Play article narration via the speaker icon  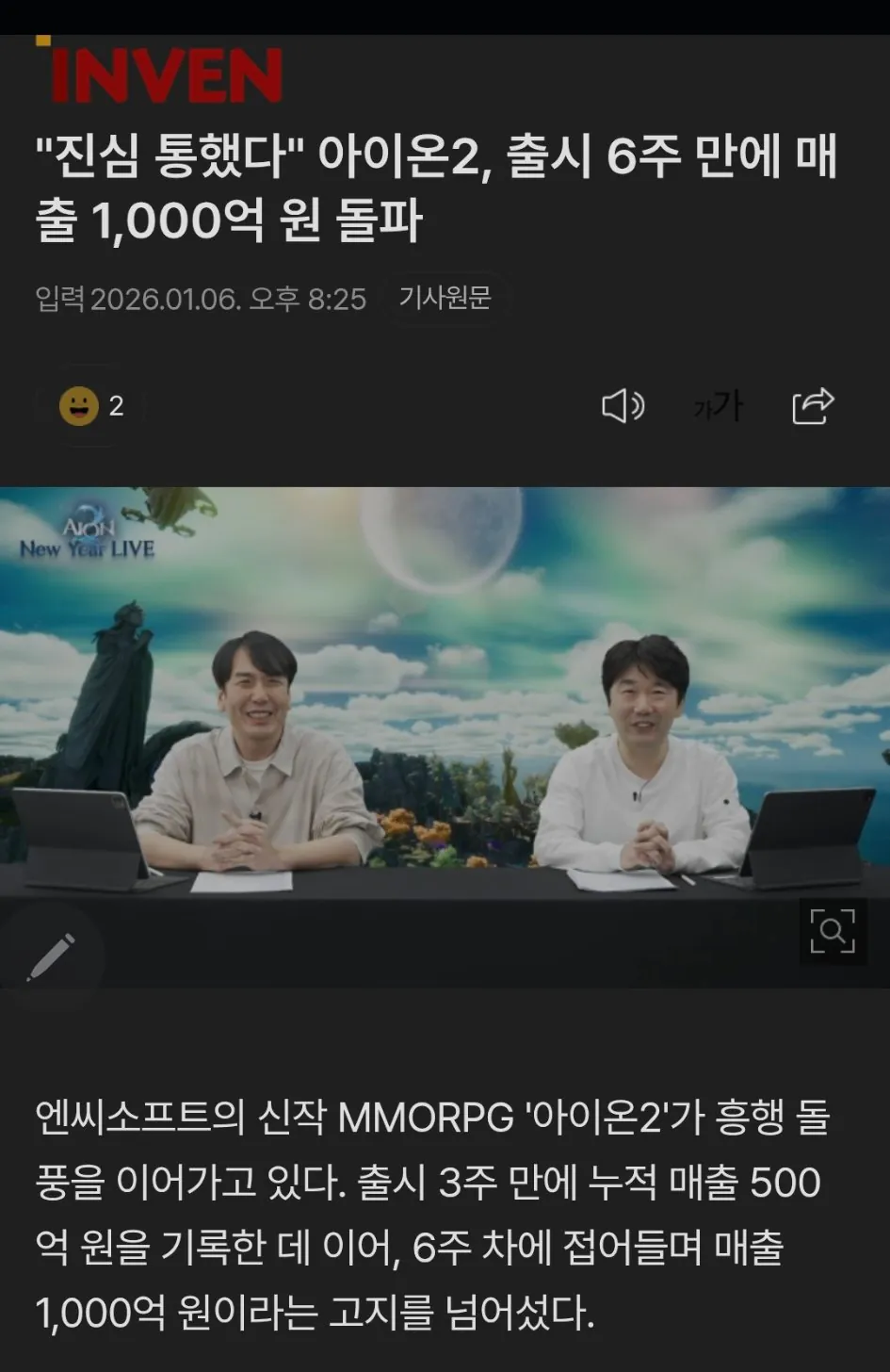(x=623, y=404)
